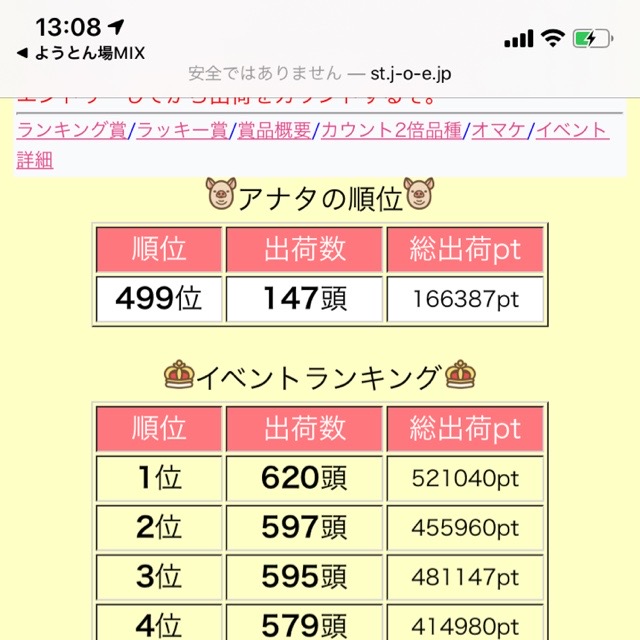Return to ようとん場MIX app
The height and width of the screenshot is (640, 640).
(80, 53)
